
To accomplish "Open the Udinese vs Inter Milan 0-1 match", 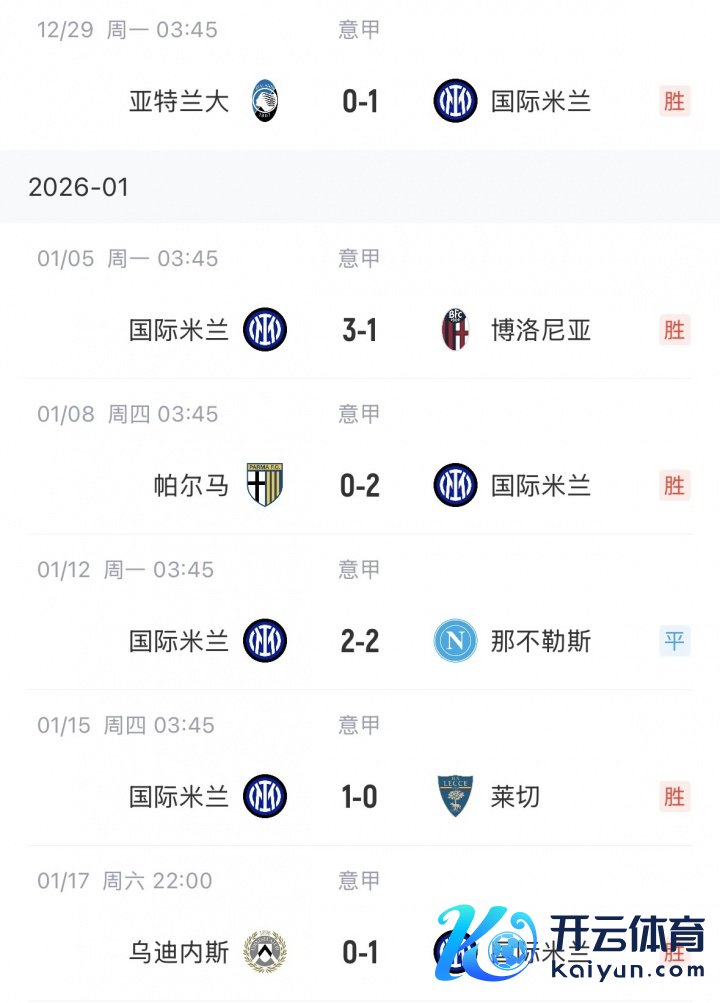I will click(359, 952).
